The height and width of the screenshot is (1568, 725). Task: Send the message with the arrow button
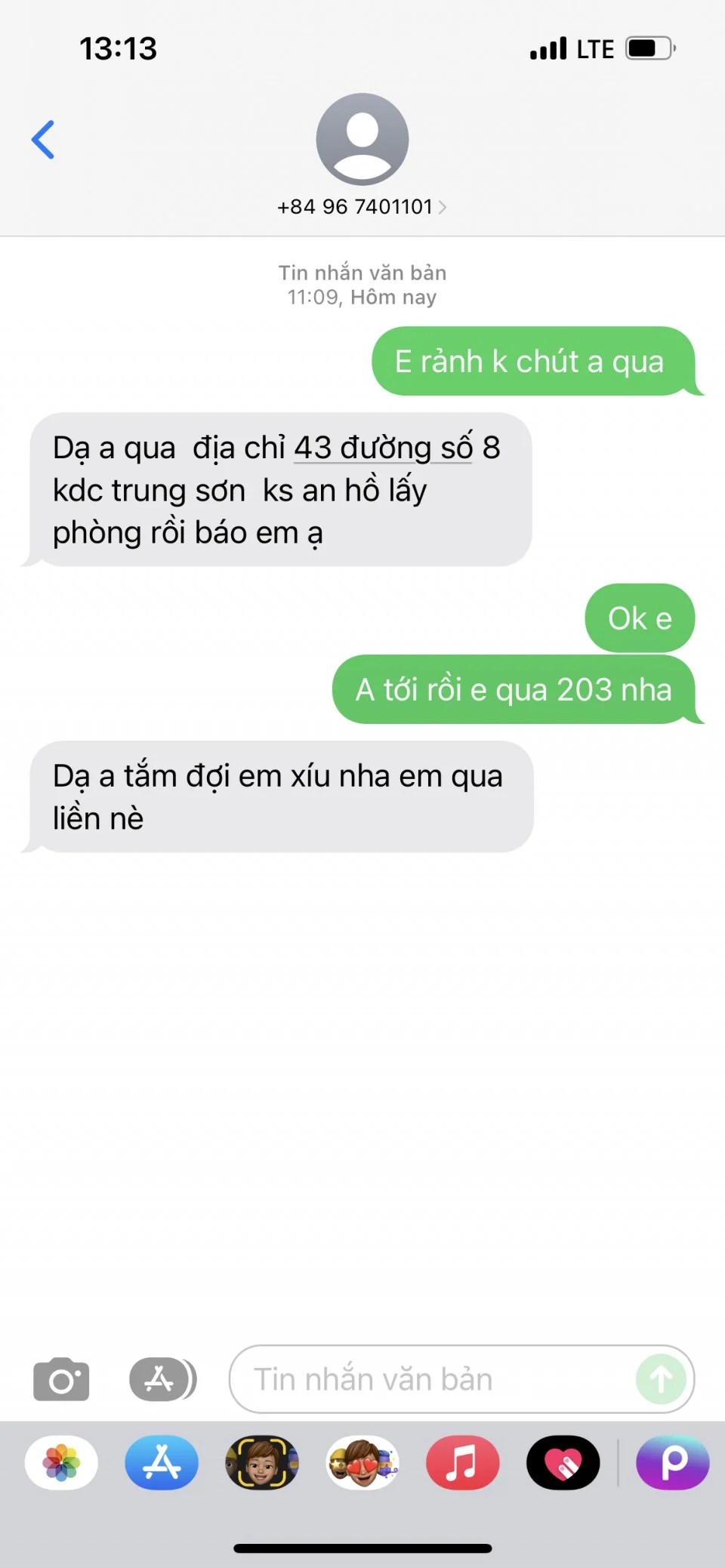(661, 1379)
